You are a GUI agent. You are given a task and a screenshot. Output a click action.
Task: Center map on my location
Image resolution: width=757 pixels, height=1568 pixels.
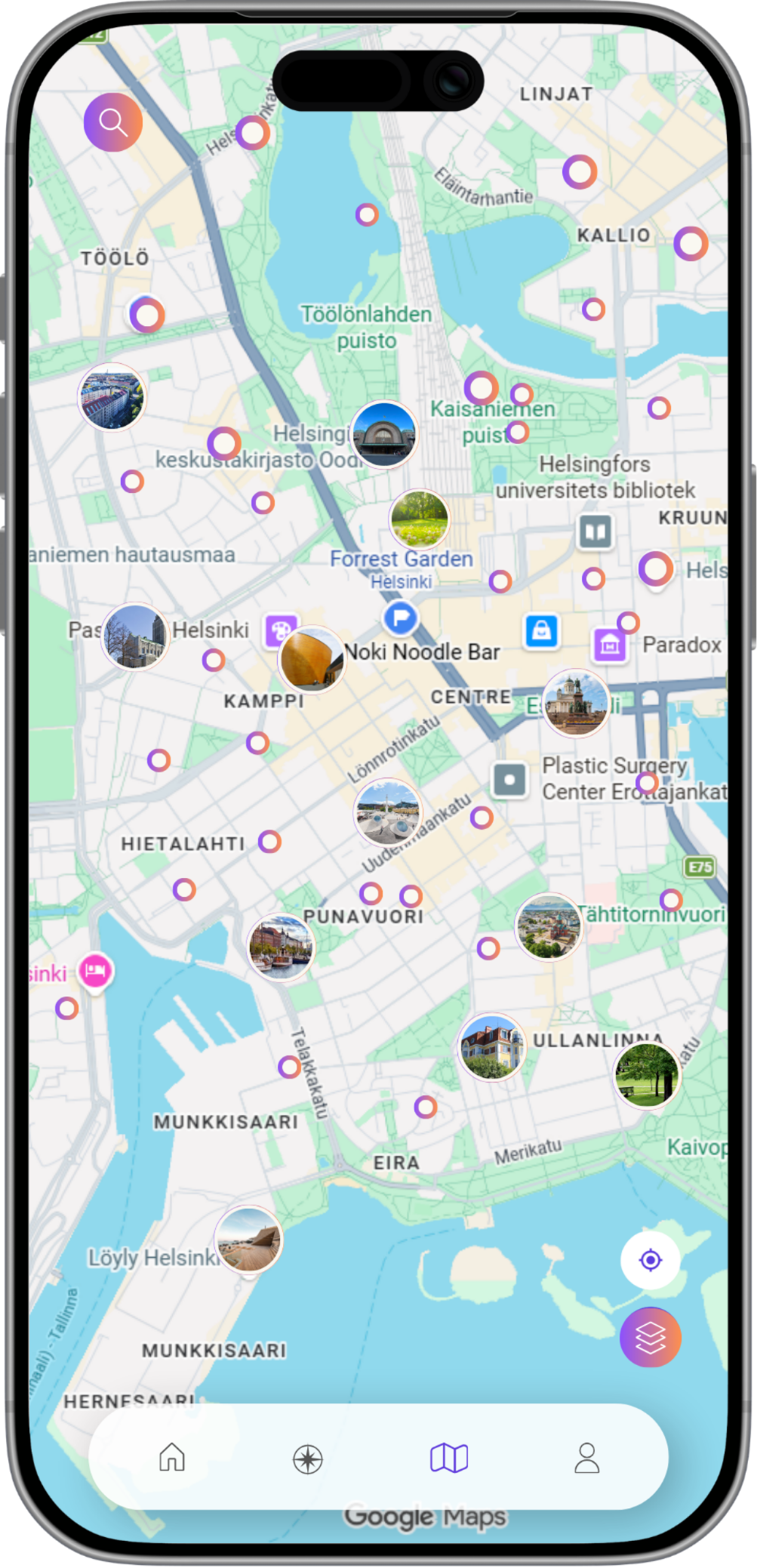pos(650,1260)
